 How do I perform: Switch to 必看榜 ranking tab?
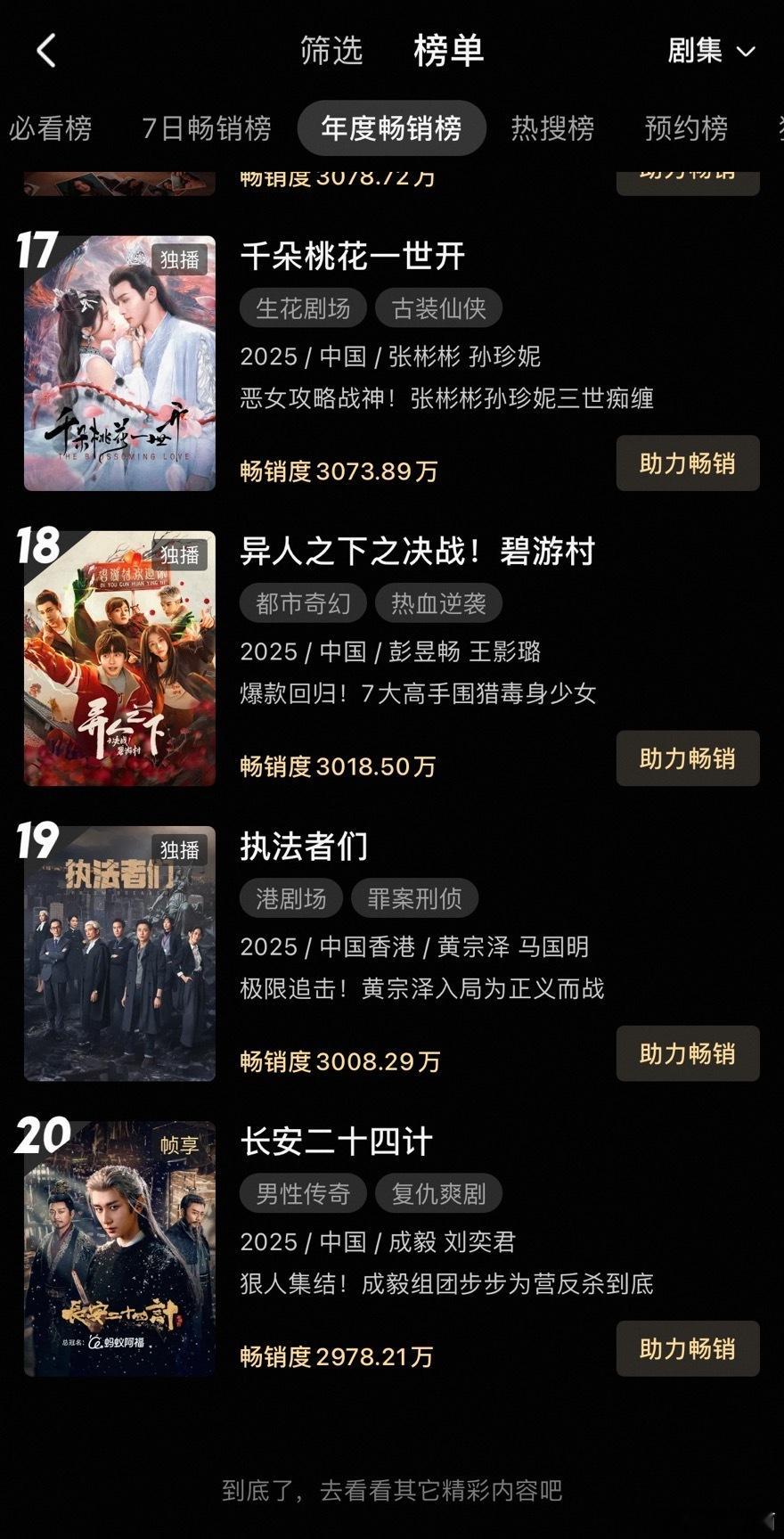(51, 128)
